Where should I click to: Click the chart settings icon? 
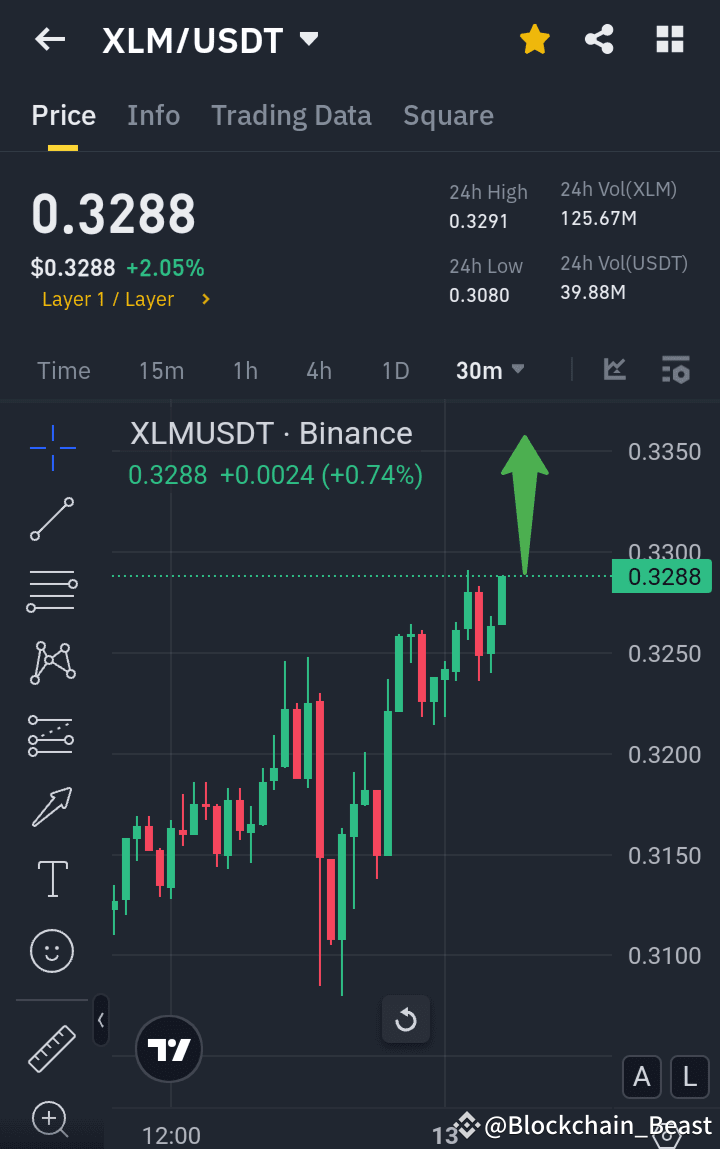(x=676, y=369)
